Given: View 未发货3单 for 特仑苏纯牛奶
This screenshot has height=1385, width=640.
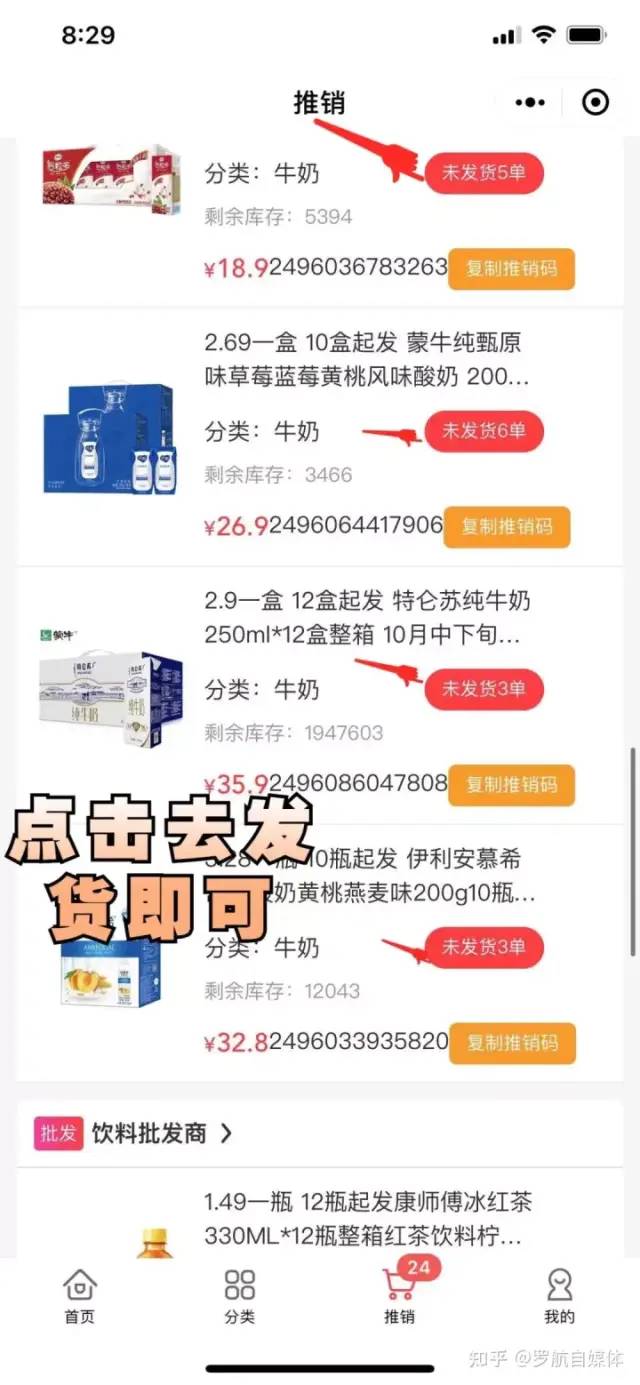Looking at the screenshot, I should [484, 689].
